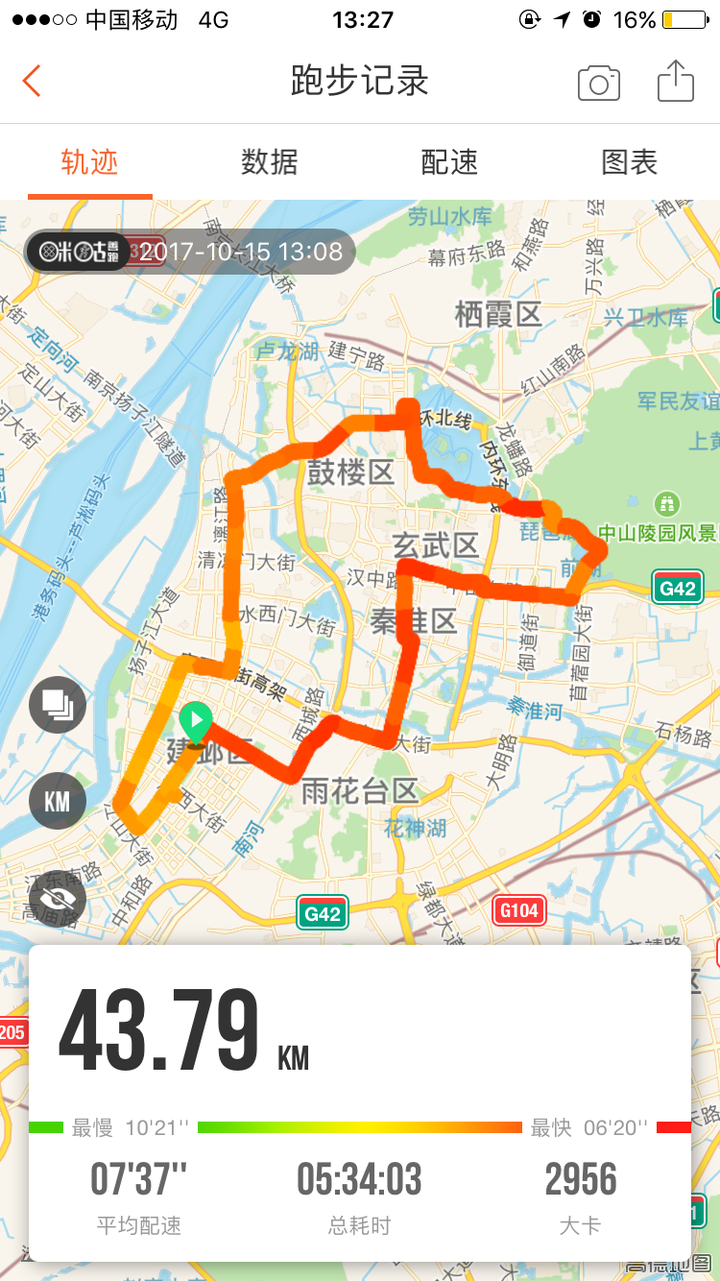
Task: Open the camera icon
Action: pos(599,83)
